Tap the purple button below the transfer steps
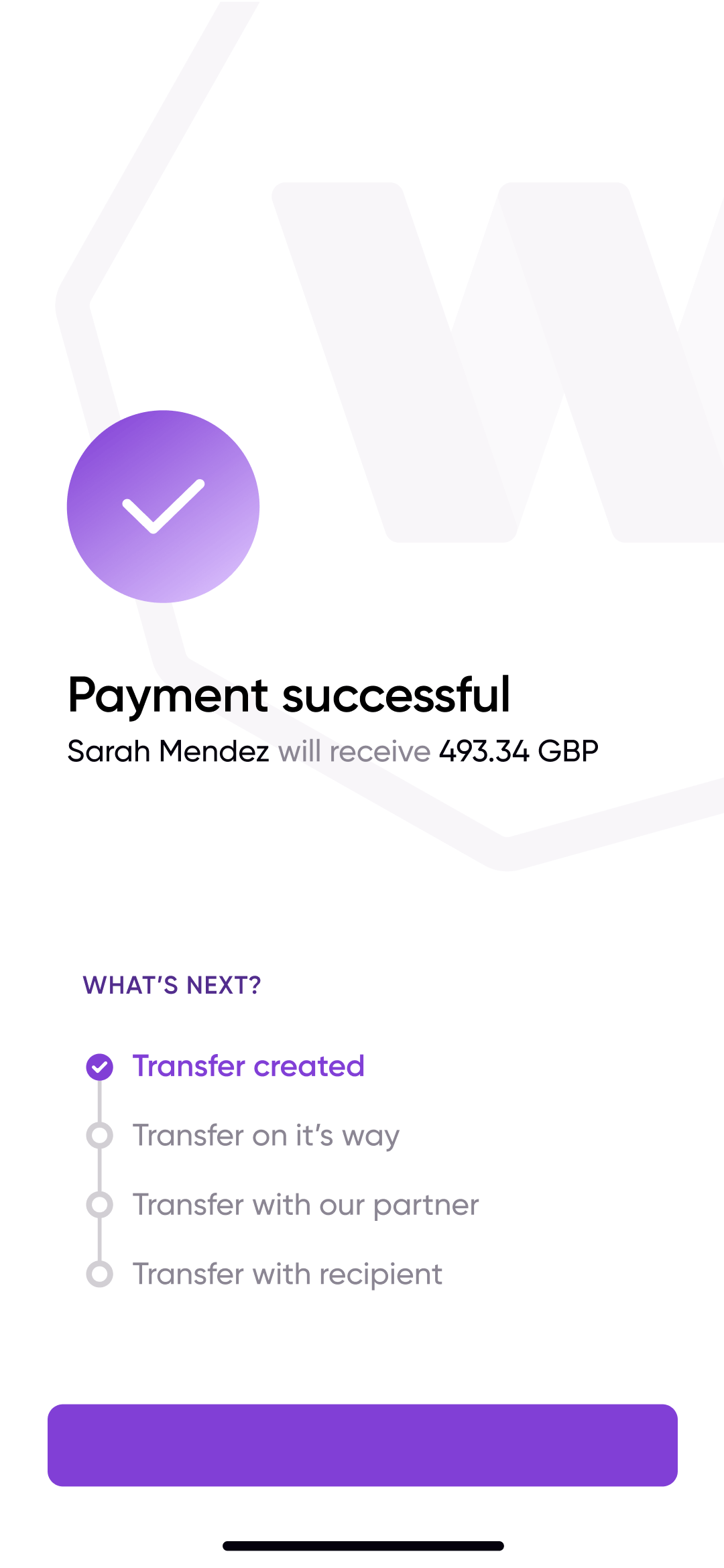This screenshot has width=724, height=1568. [x=362, y=1445]
